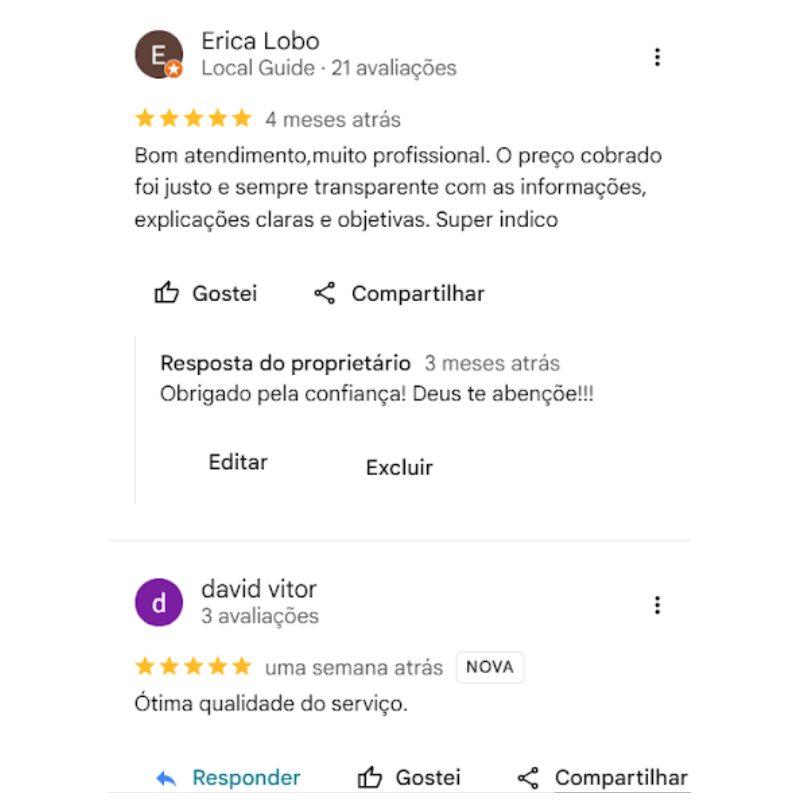The width and height of the screenshot is (800, 800).
Task: Open overflow menu on Erica Lobo's review
Action: [657, 57]
